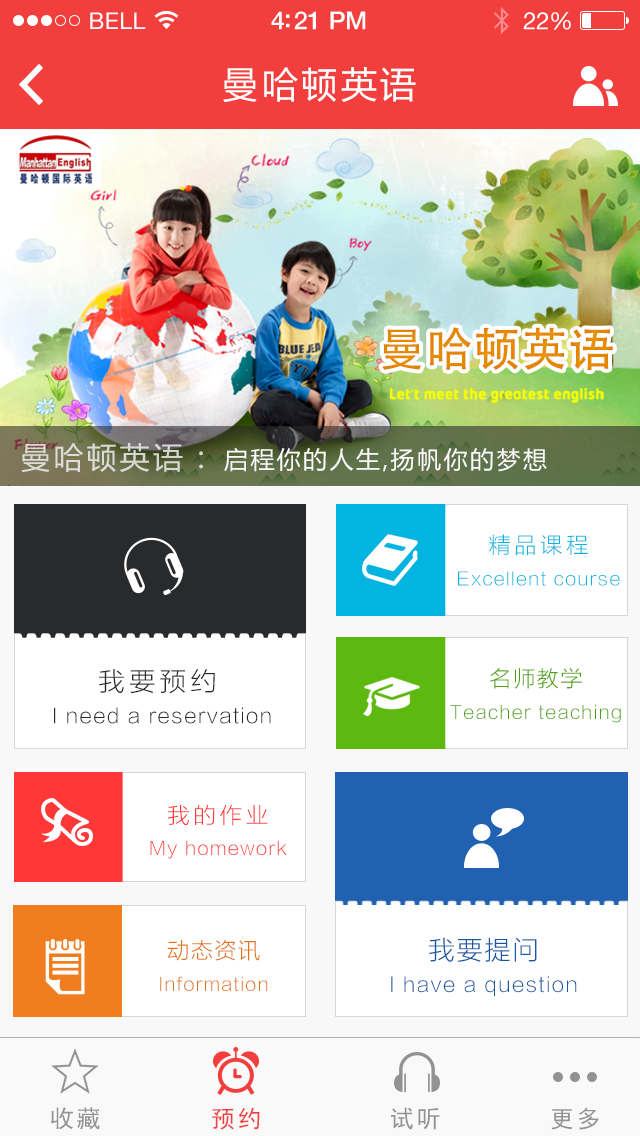The height and width of the screenshot is (1136, 640).
Task: Open 名师教学 Teacher teaching
Action: coord(481,693)
